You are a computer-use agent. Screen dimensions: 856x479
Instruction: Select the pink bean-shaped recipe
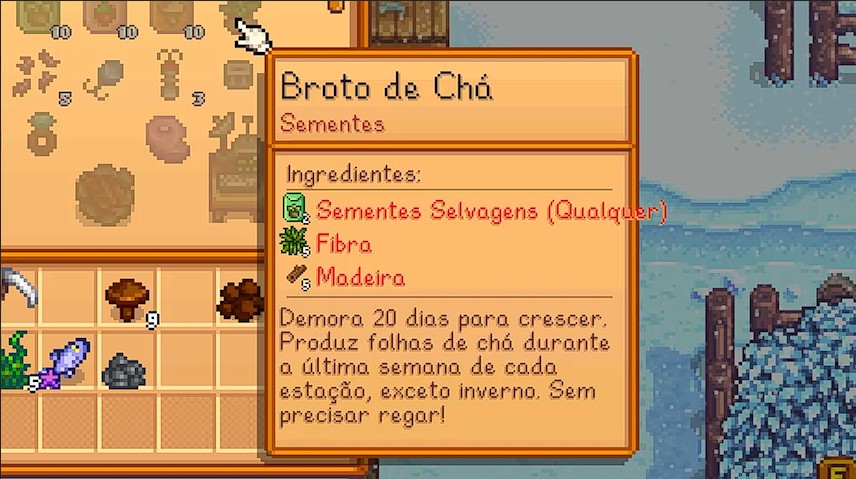pos(167,137)
